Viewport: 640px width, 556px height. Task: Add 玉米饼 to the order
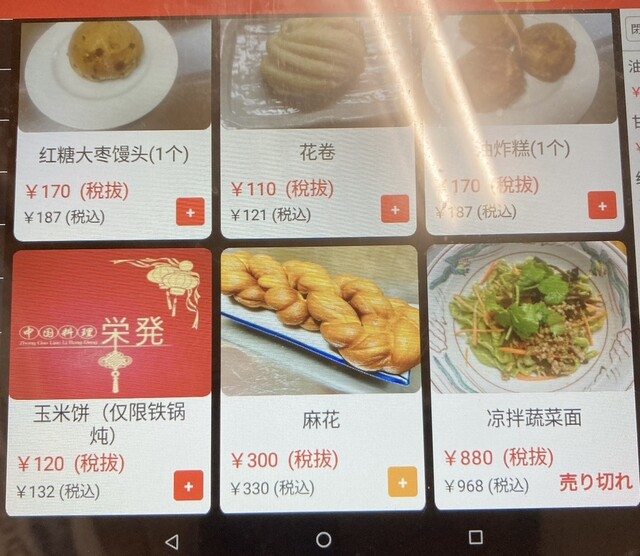pos(188,486)
